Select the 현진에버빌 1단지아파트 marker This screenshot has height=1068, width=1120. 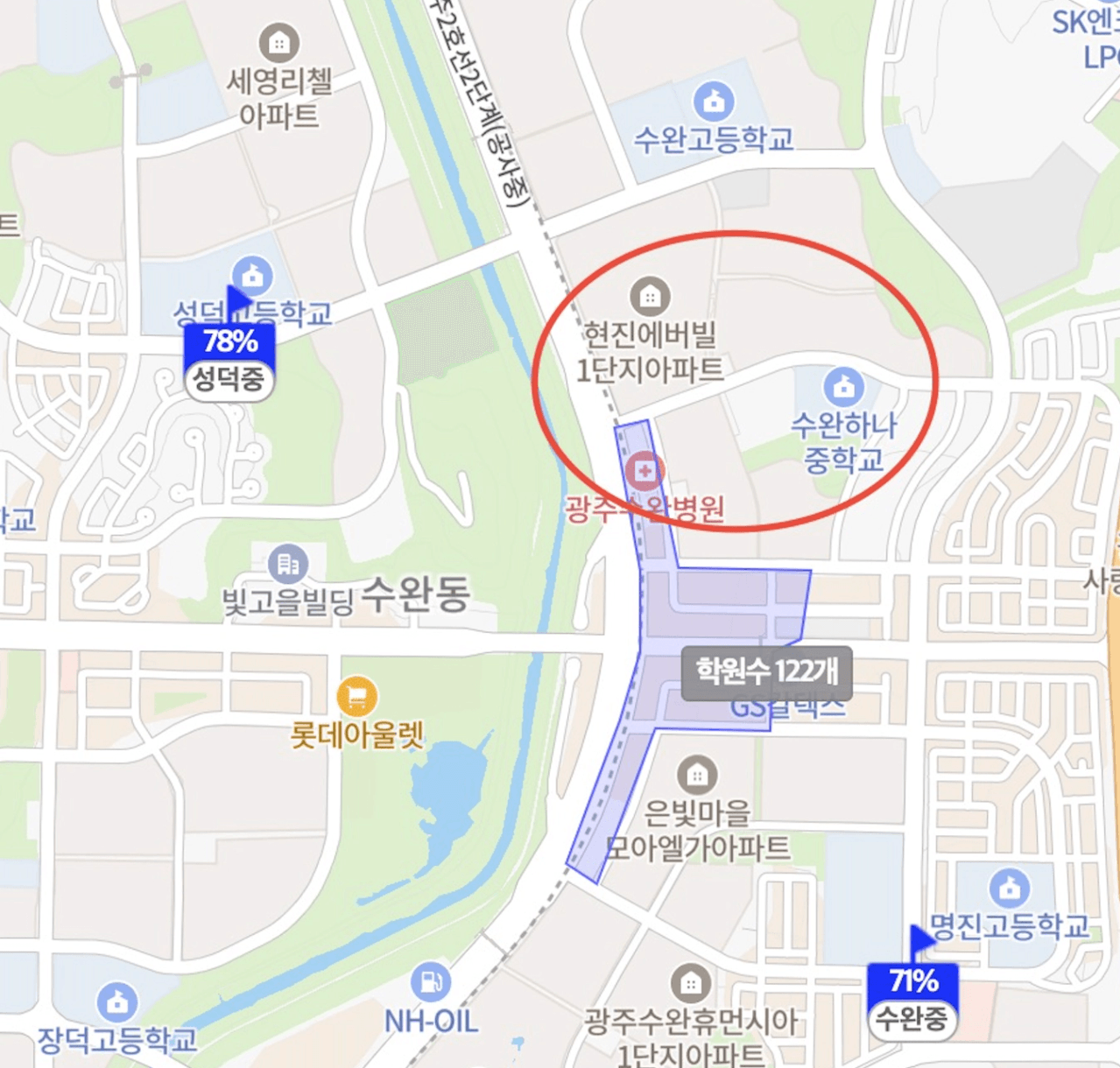click(650, 297)
